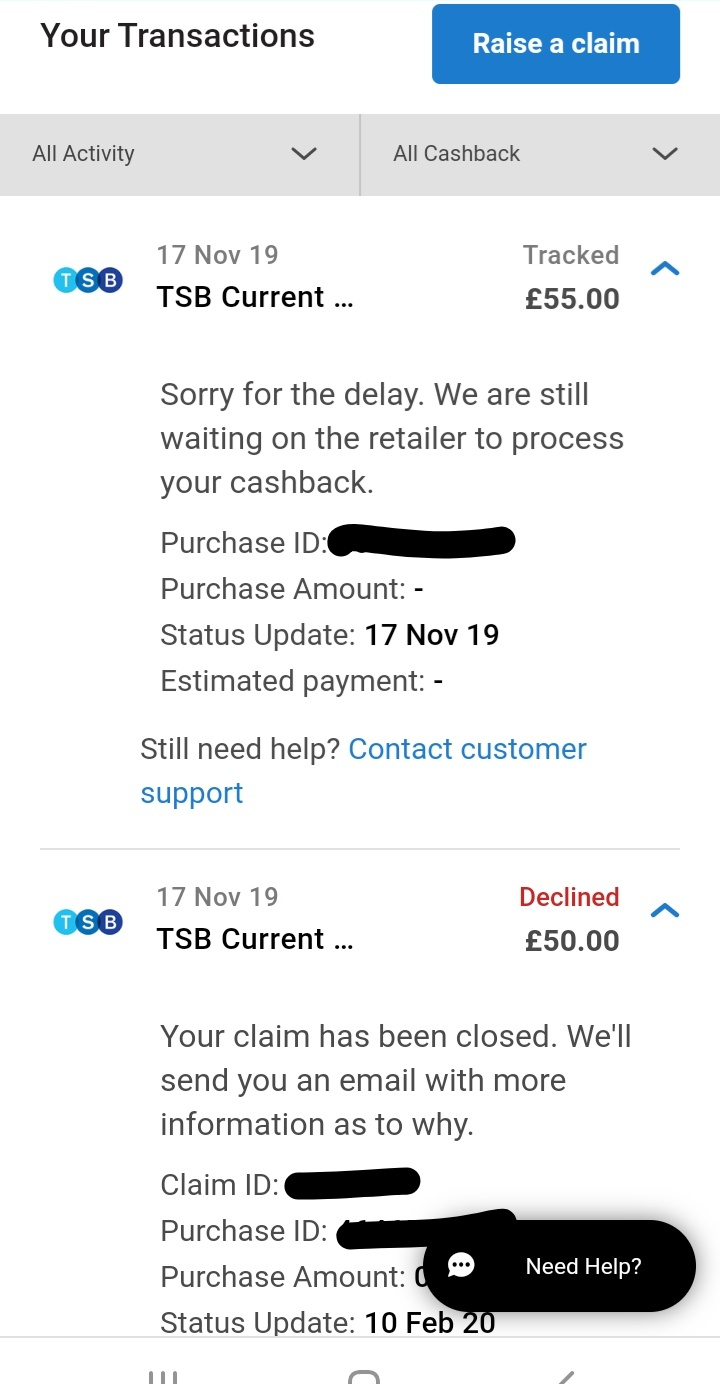
Task: Tap the Raise a claim button
Action: (556, 44)
